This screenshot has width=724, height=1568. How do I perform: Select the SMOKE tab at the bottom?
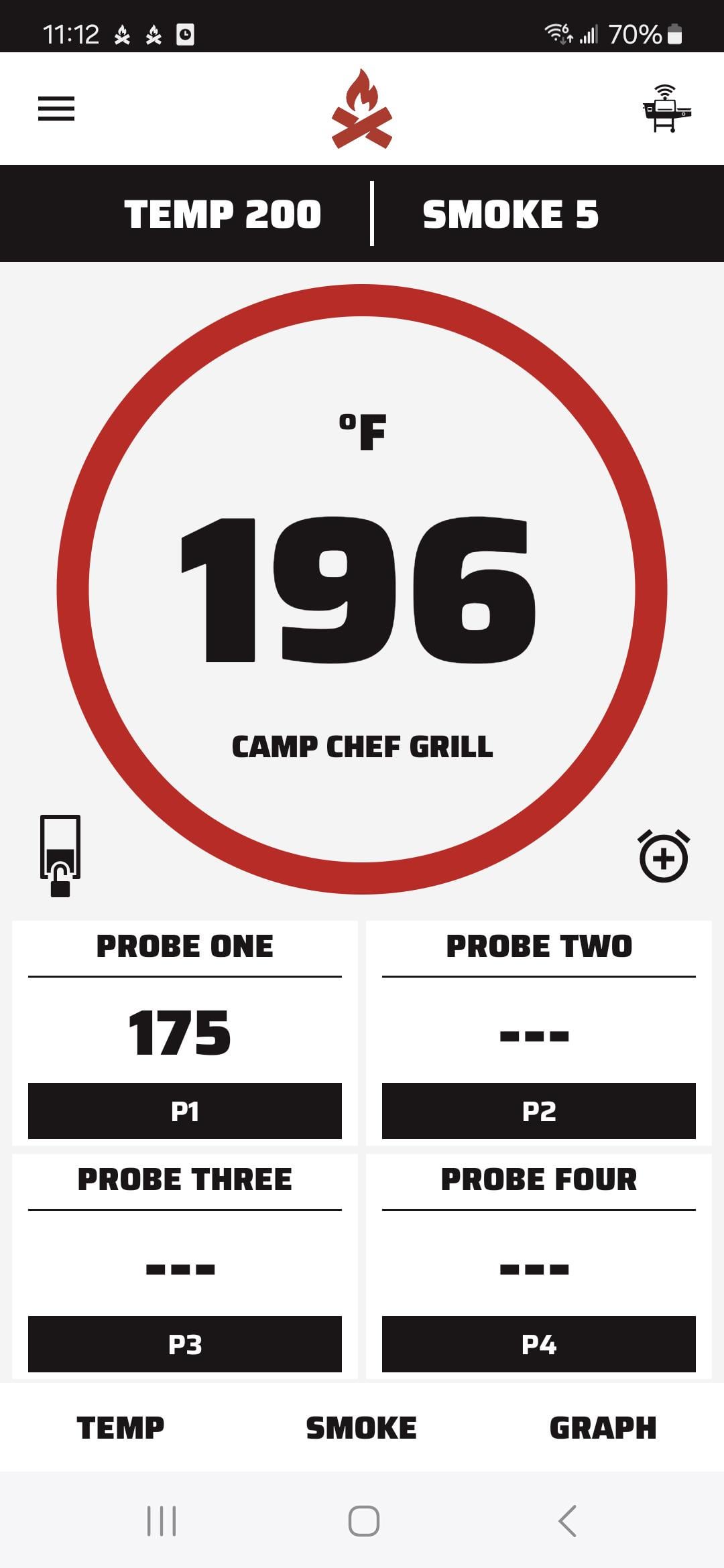click(x=361, y=1428)
